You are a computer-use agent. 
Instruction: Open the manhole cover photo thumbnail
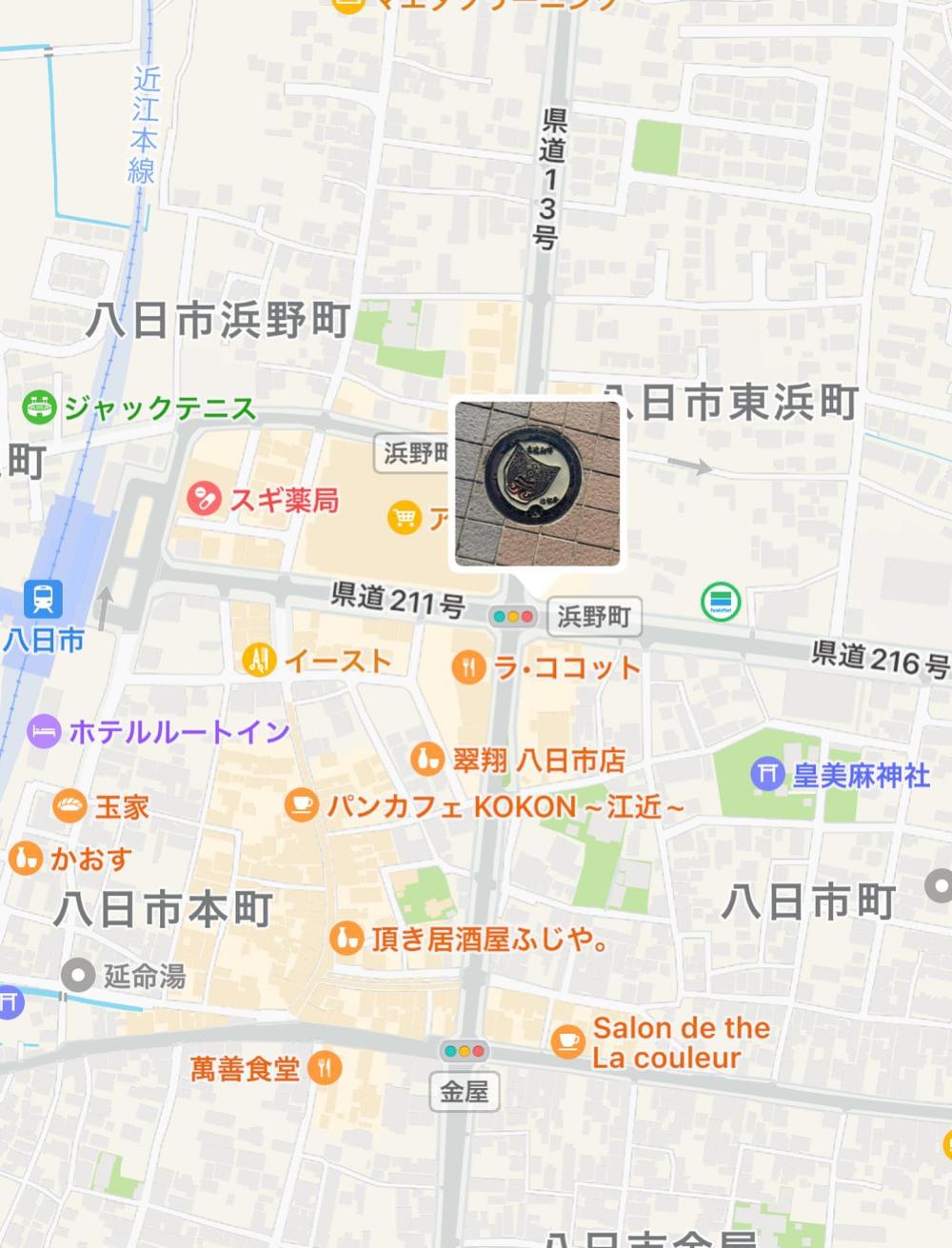tap(537, 483)
